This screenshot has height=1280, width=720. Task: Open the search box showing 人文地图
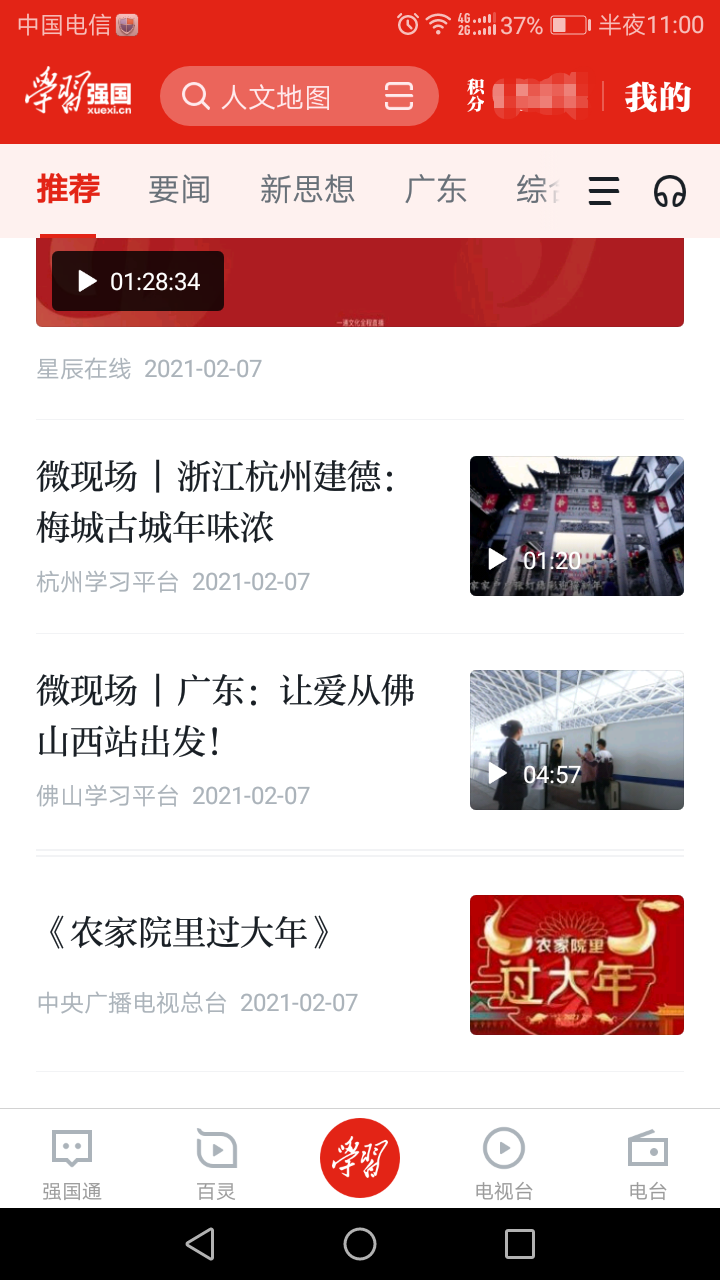[x=298, y=96]
